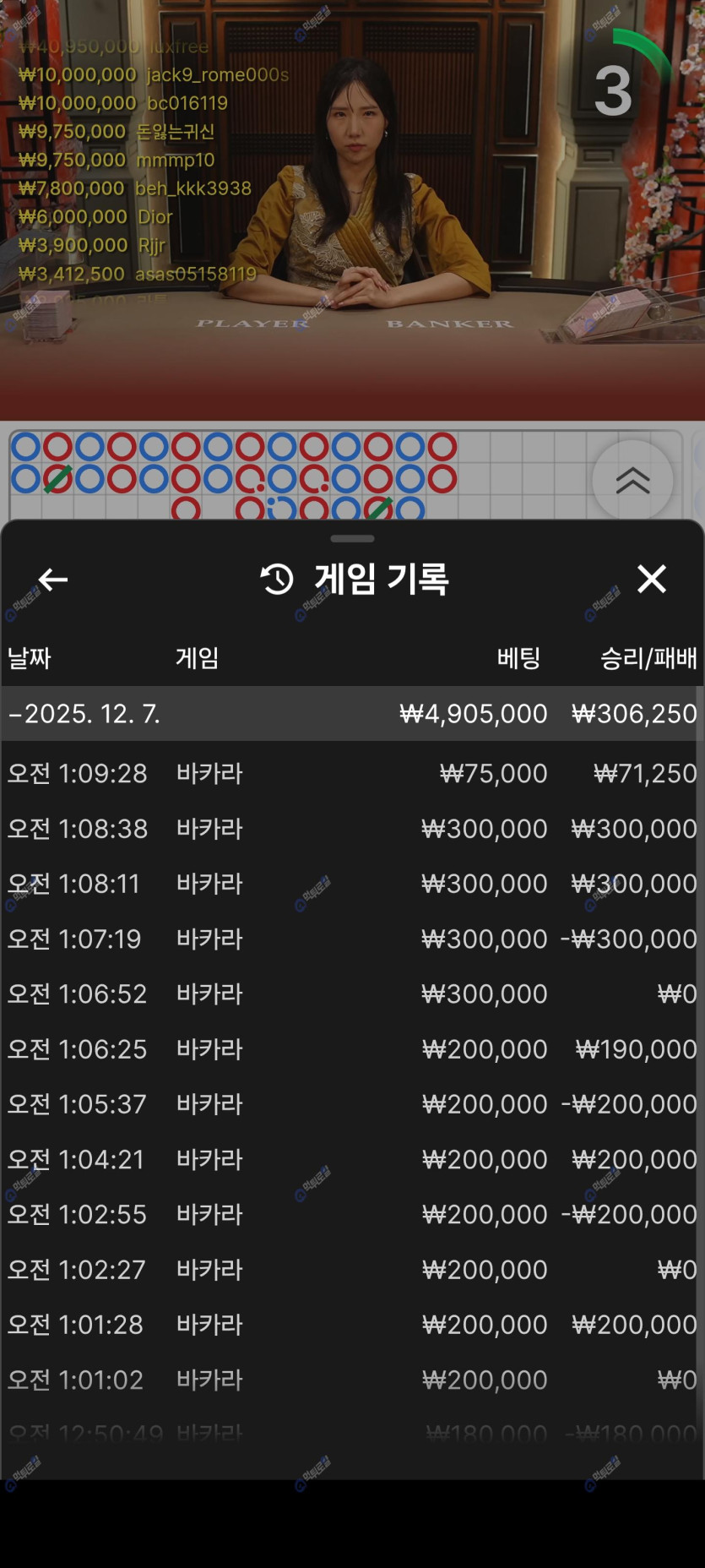Screen dimensions: 705x1568
Task: Close the game history panel
Action: click(x=651, y=580)
